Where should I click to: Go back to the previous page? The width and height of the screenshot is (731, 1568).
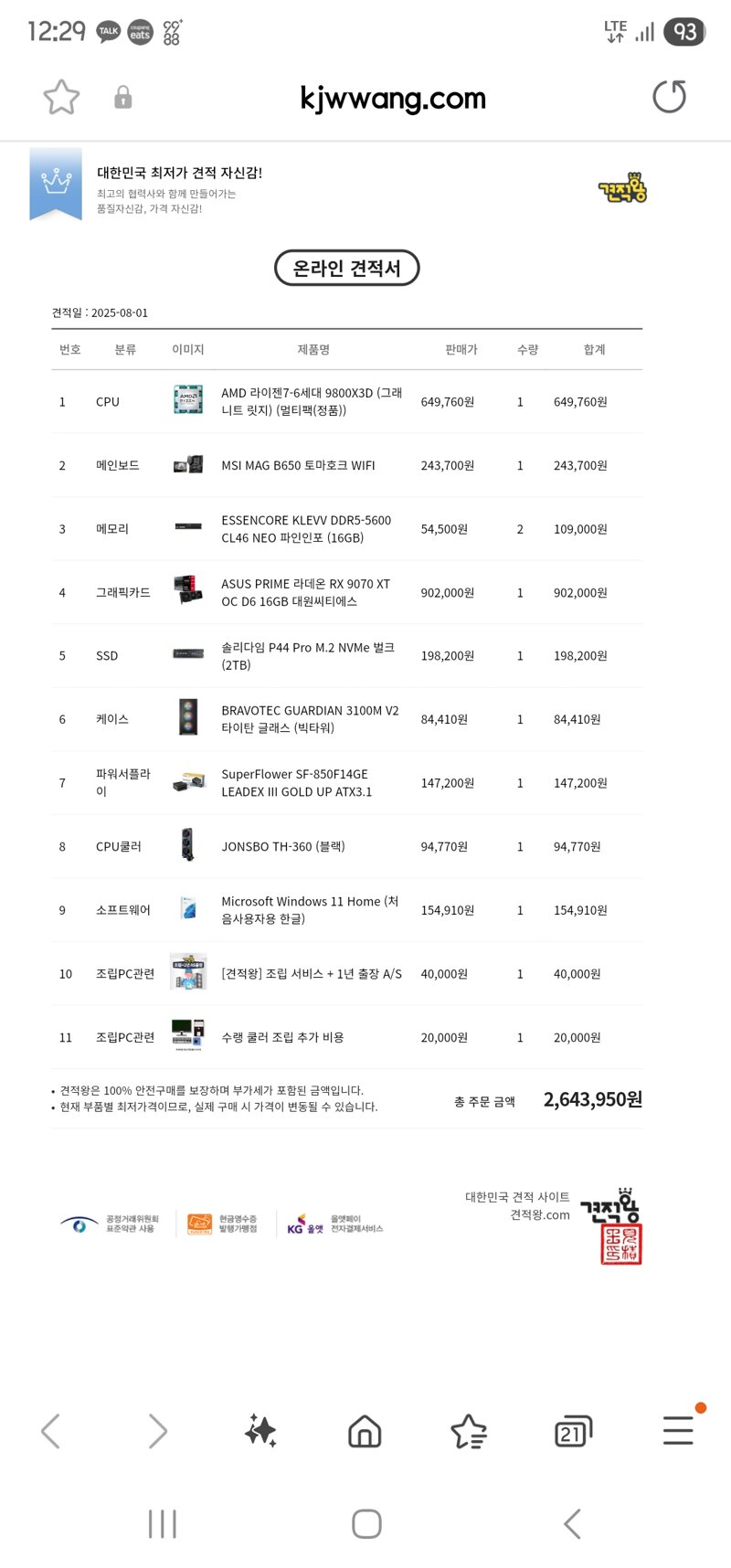[x=51, y=1431]
